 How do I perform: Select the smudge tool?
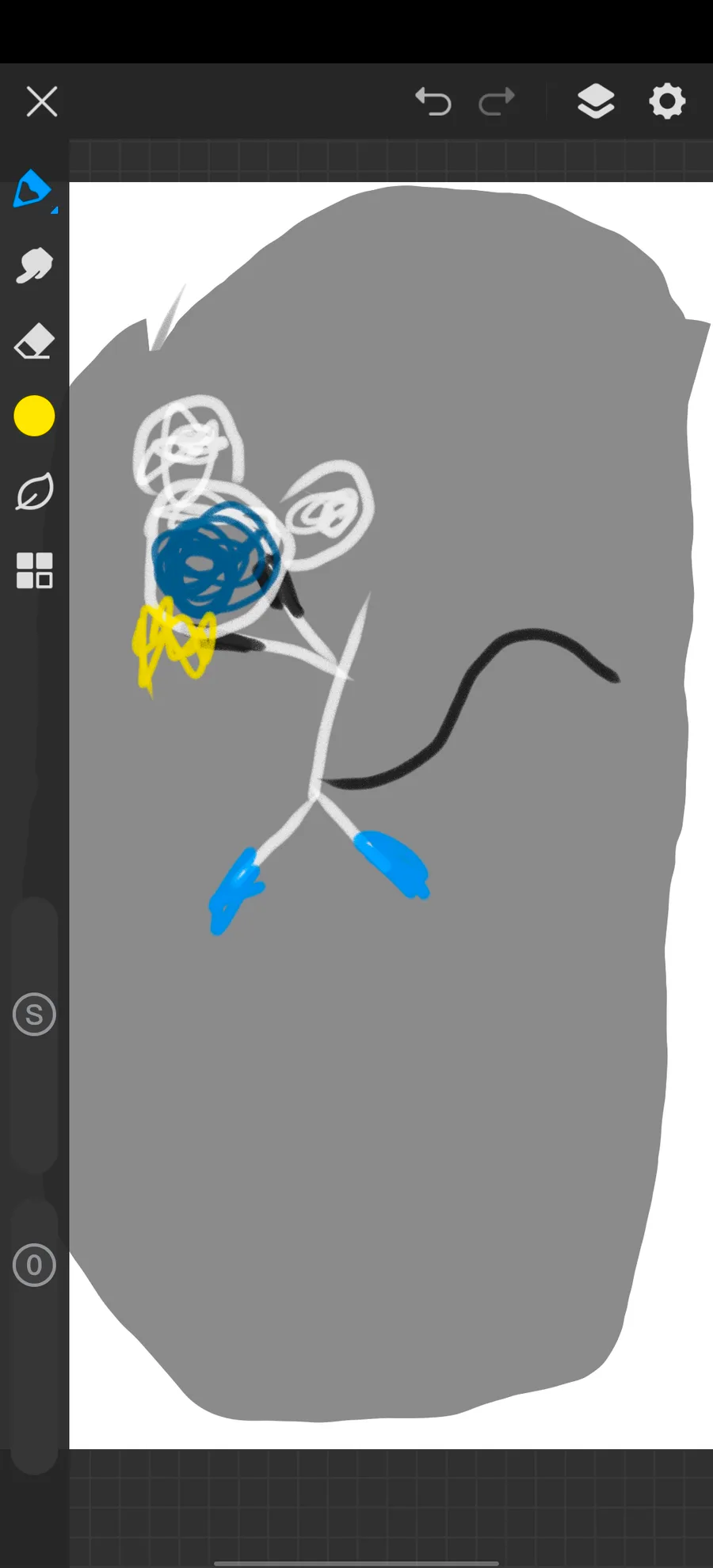[x=34, y=265]
